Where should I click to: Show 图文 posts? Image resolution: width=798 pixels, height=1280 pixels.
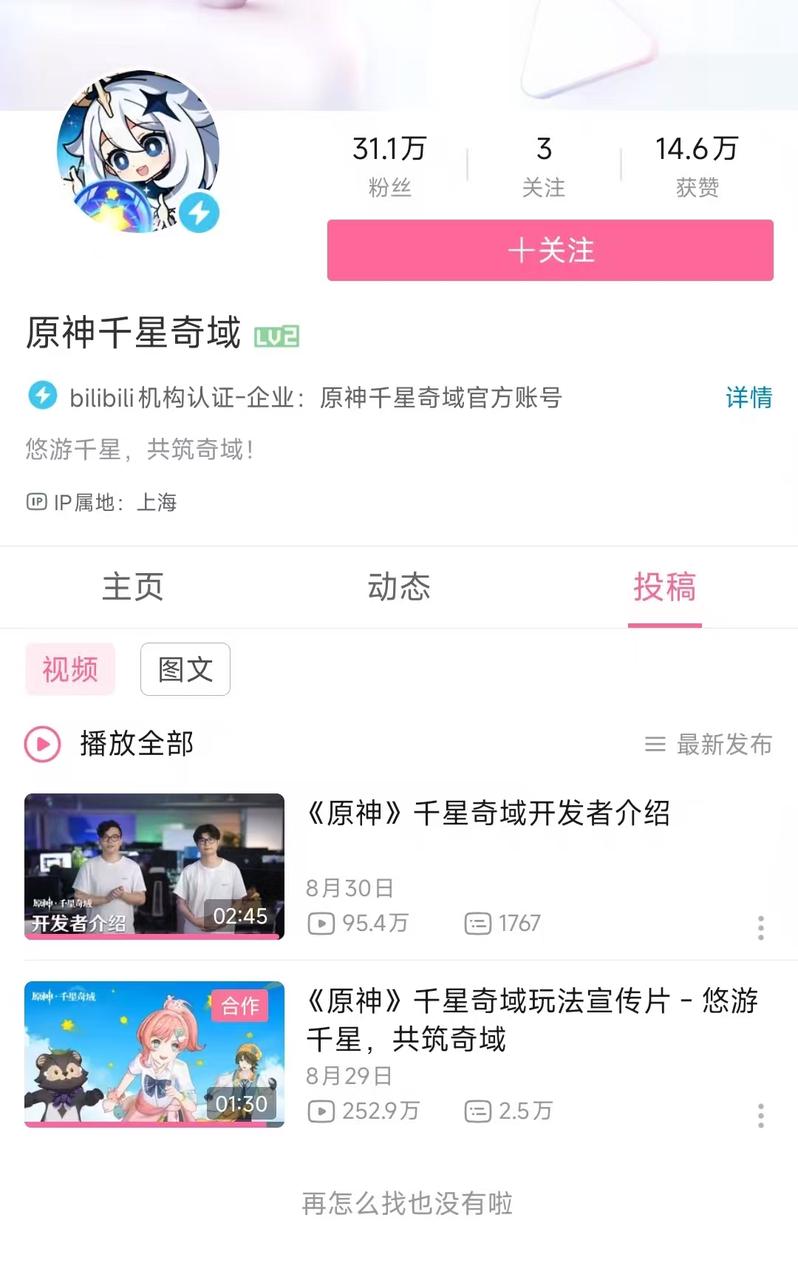[x=185, y=669]
